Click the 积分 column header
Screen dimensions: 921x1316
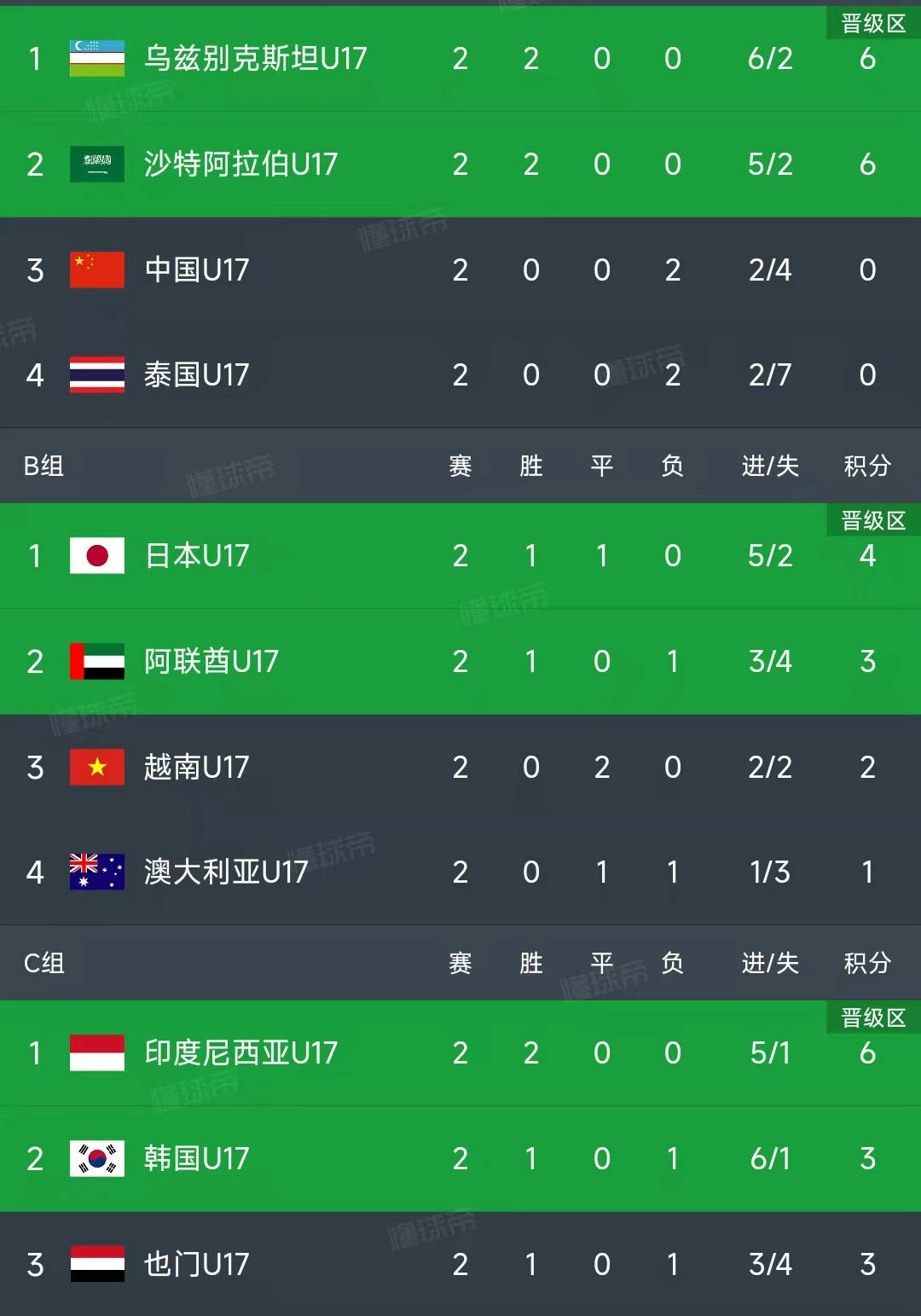867,466
